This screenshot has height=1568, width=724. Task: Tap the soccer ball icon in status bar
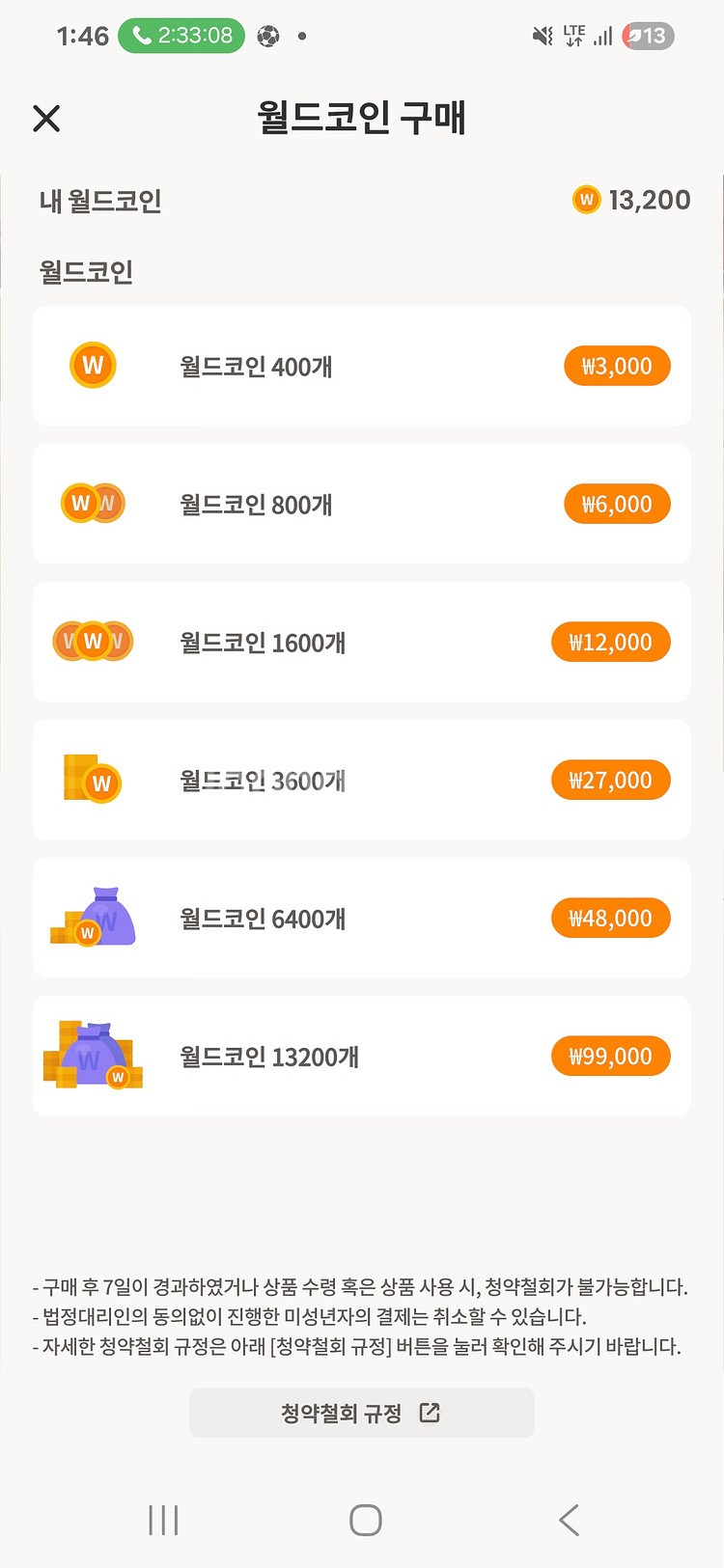pos(268,36)
